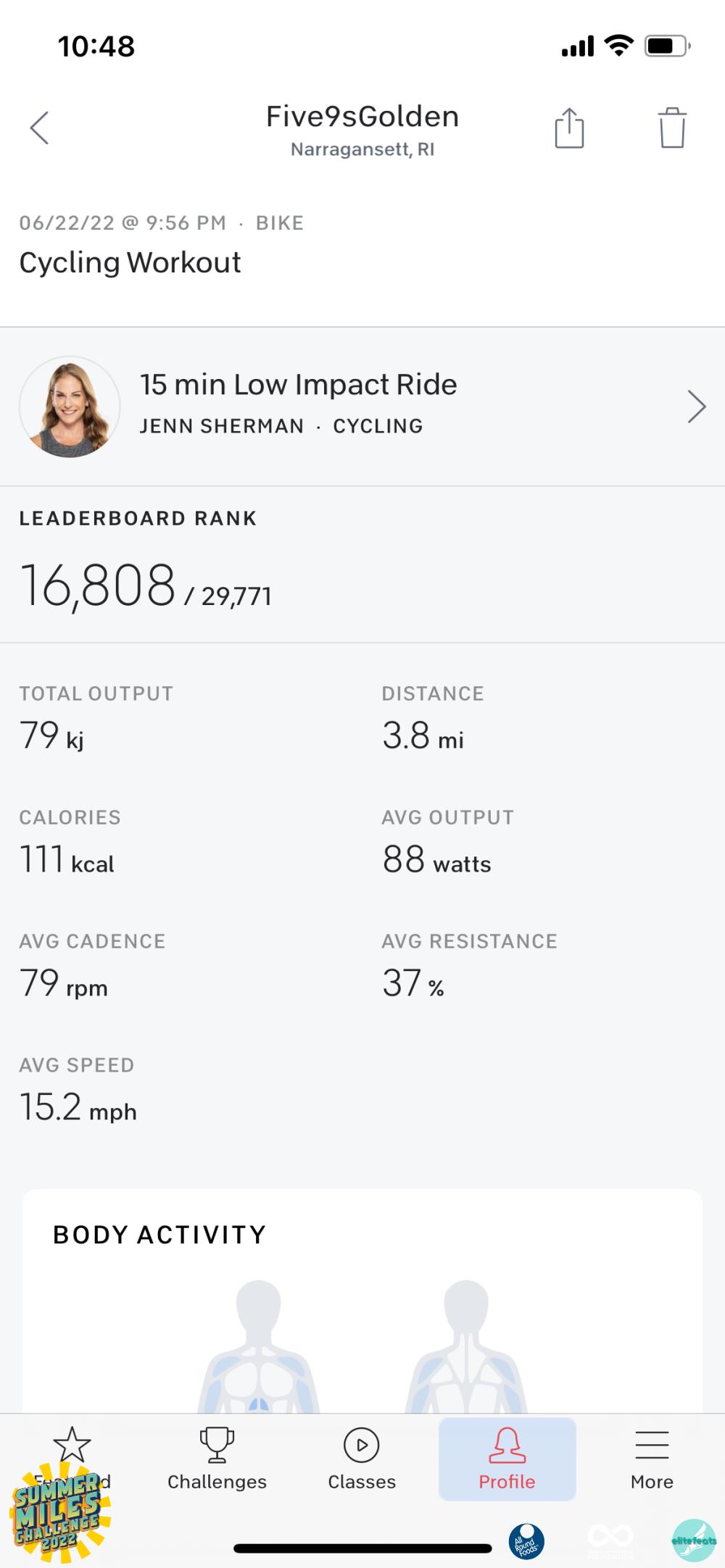Share this cycling workout
Screen dimensions: 725x1568
[x=569, y=128]
